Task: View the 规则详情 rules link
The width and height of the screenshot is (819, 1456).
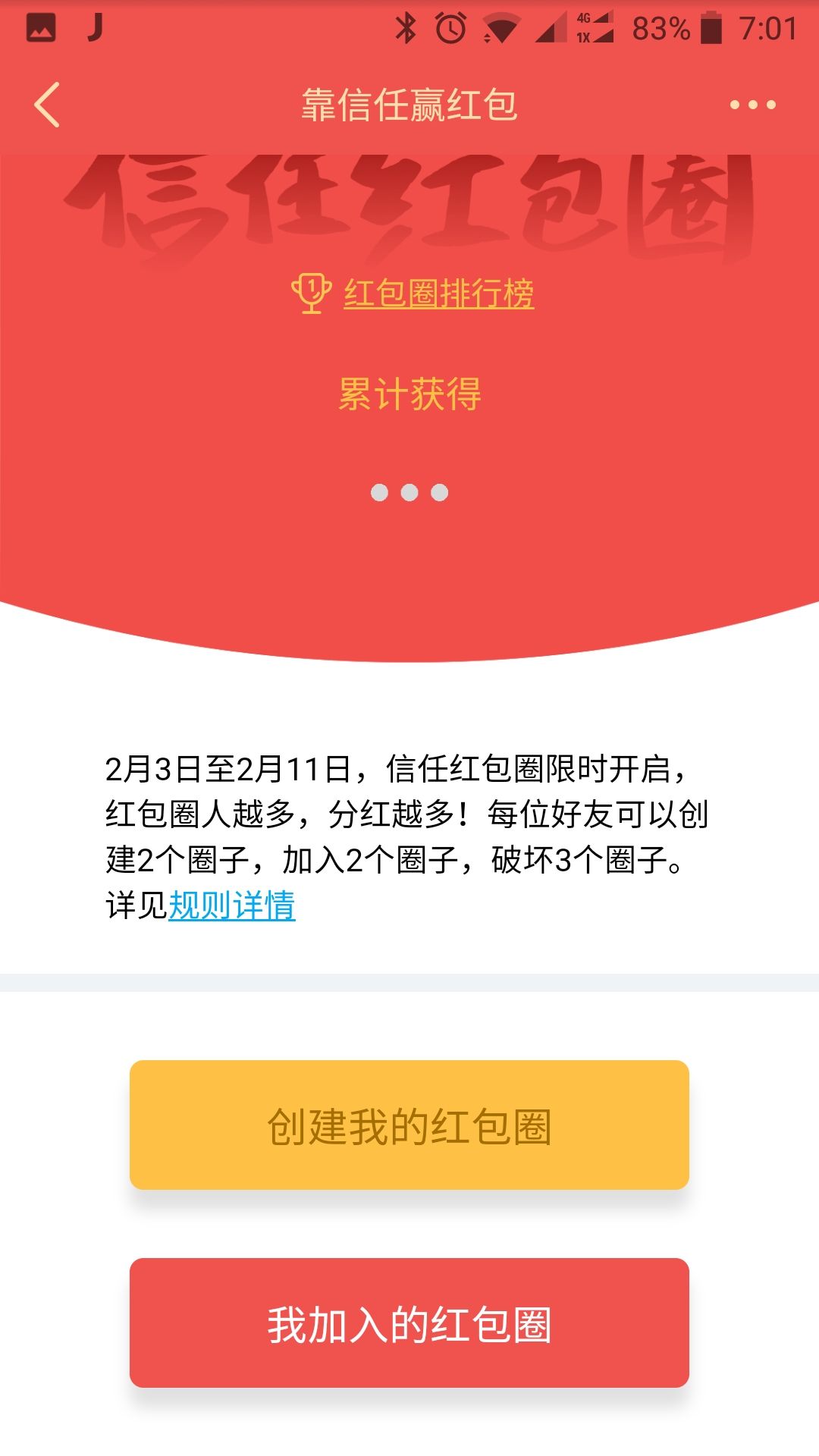Action: point(231,905)
